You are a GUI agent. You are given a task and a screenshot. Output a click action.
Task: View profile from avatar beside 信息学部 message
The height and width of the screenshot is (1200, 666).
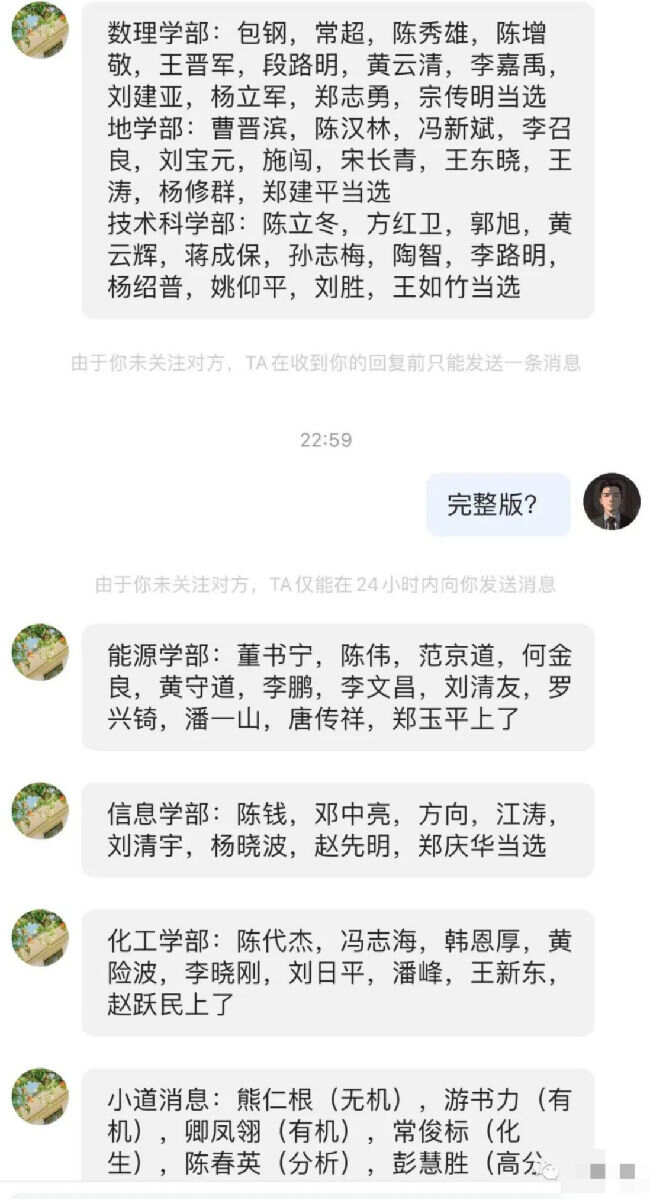(40, 810)
